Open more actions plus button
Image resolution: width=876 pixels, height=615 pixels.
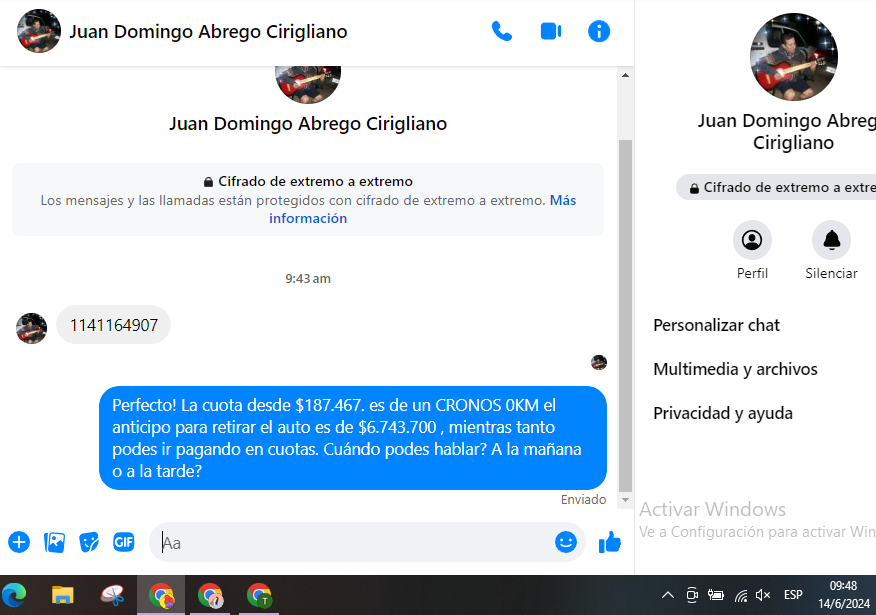point(19,542)
